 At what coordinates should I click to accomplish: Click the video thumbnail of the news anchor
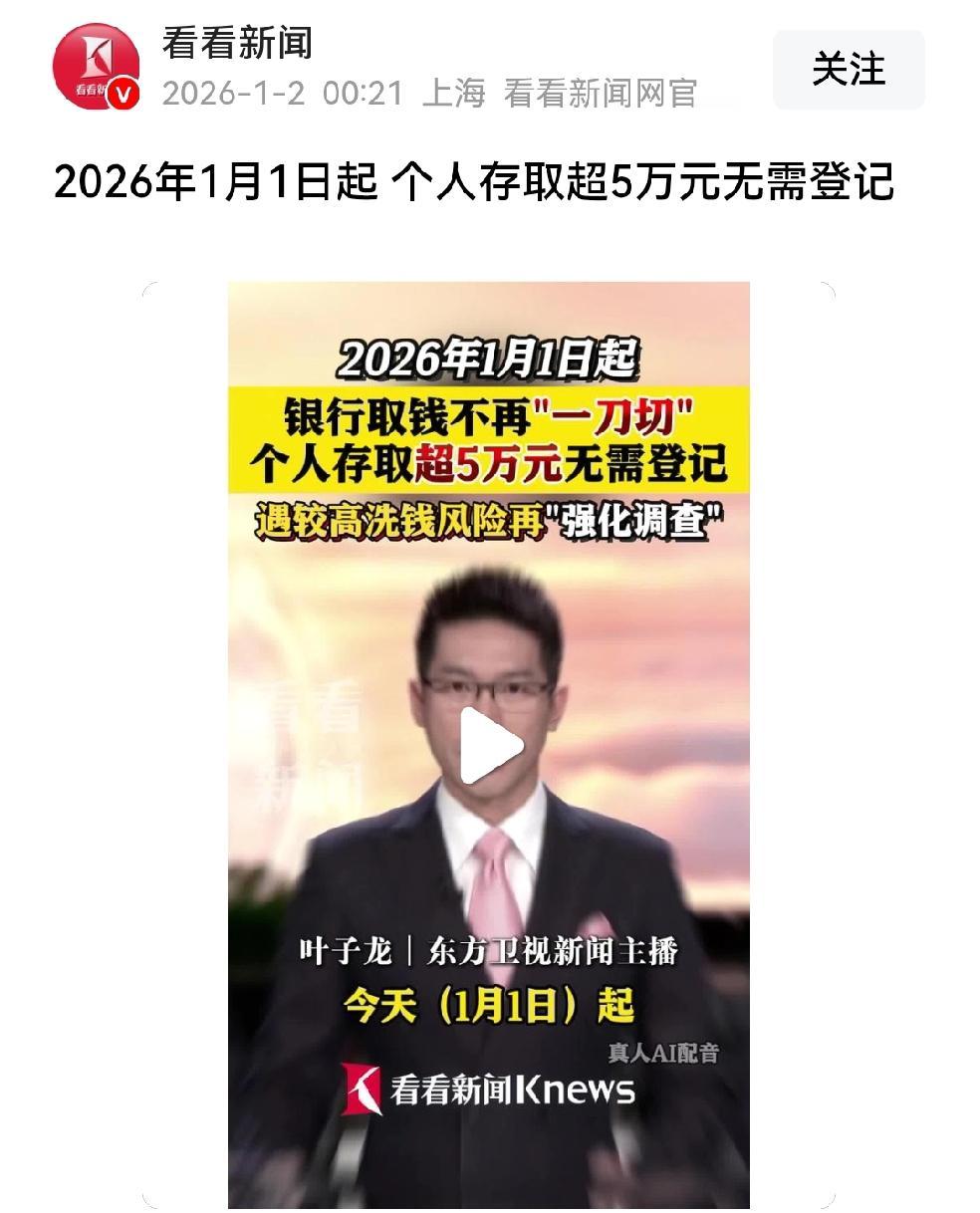pyautogui.click(x=490, y=747)
